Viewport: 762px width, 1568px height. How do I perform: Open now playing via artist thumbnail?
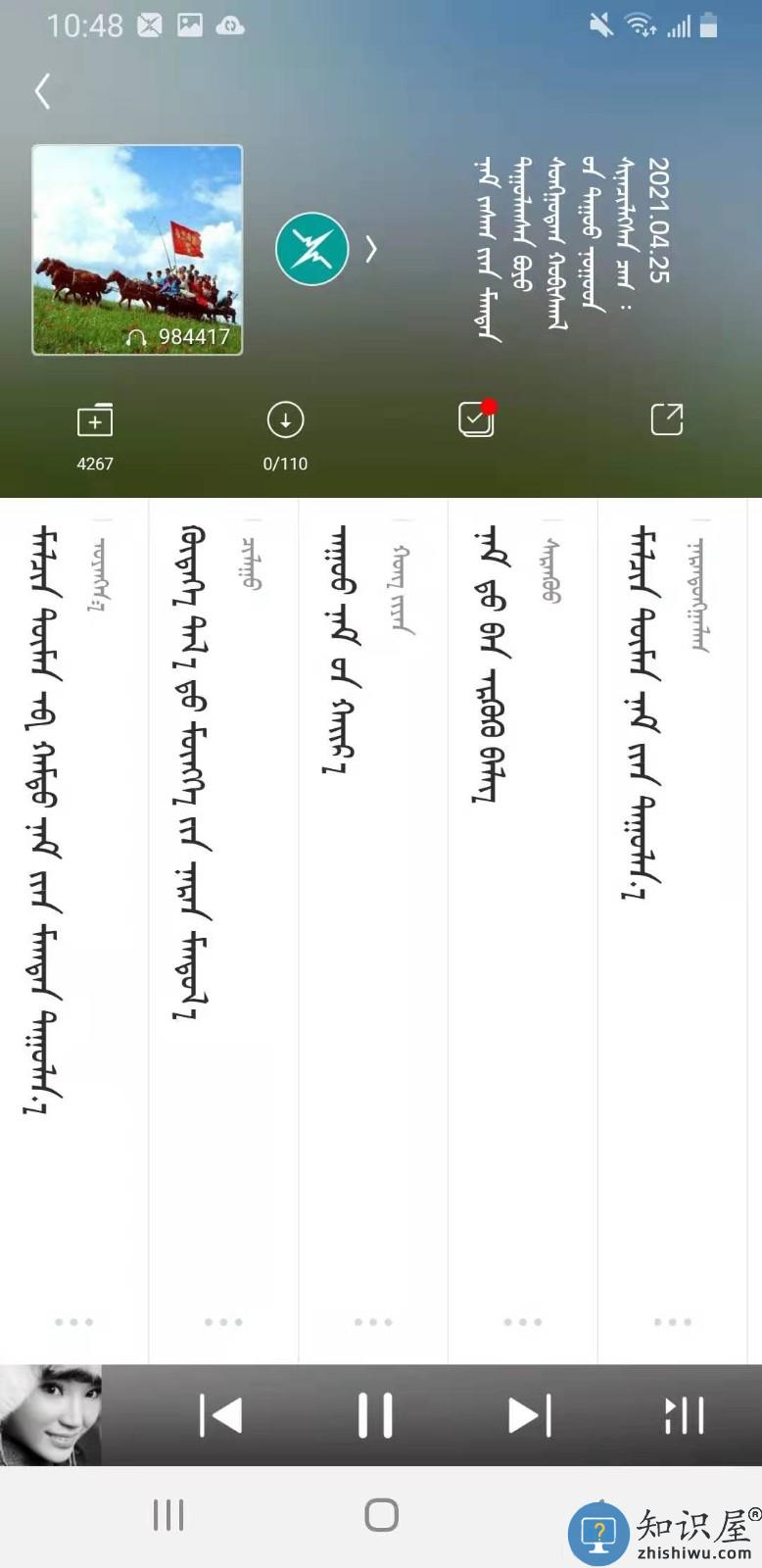pyautogui.click(x=50, y=1415)
